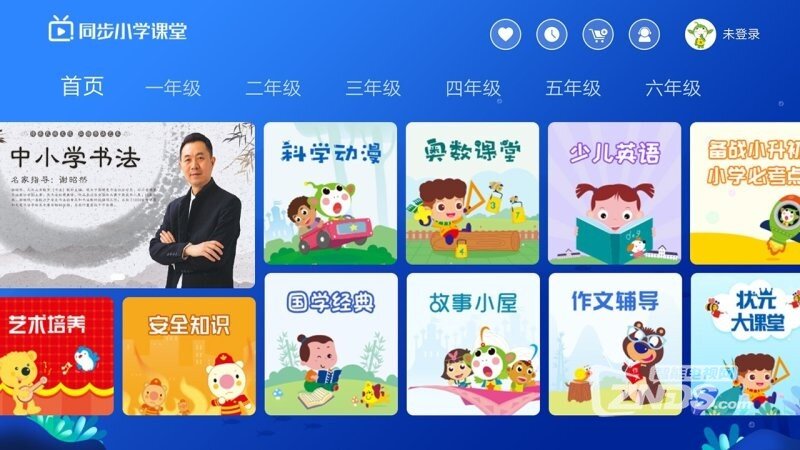Switch to the 四年级 tab
The image size is (800, 450).
[x=473, y=88]
